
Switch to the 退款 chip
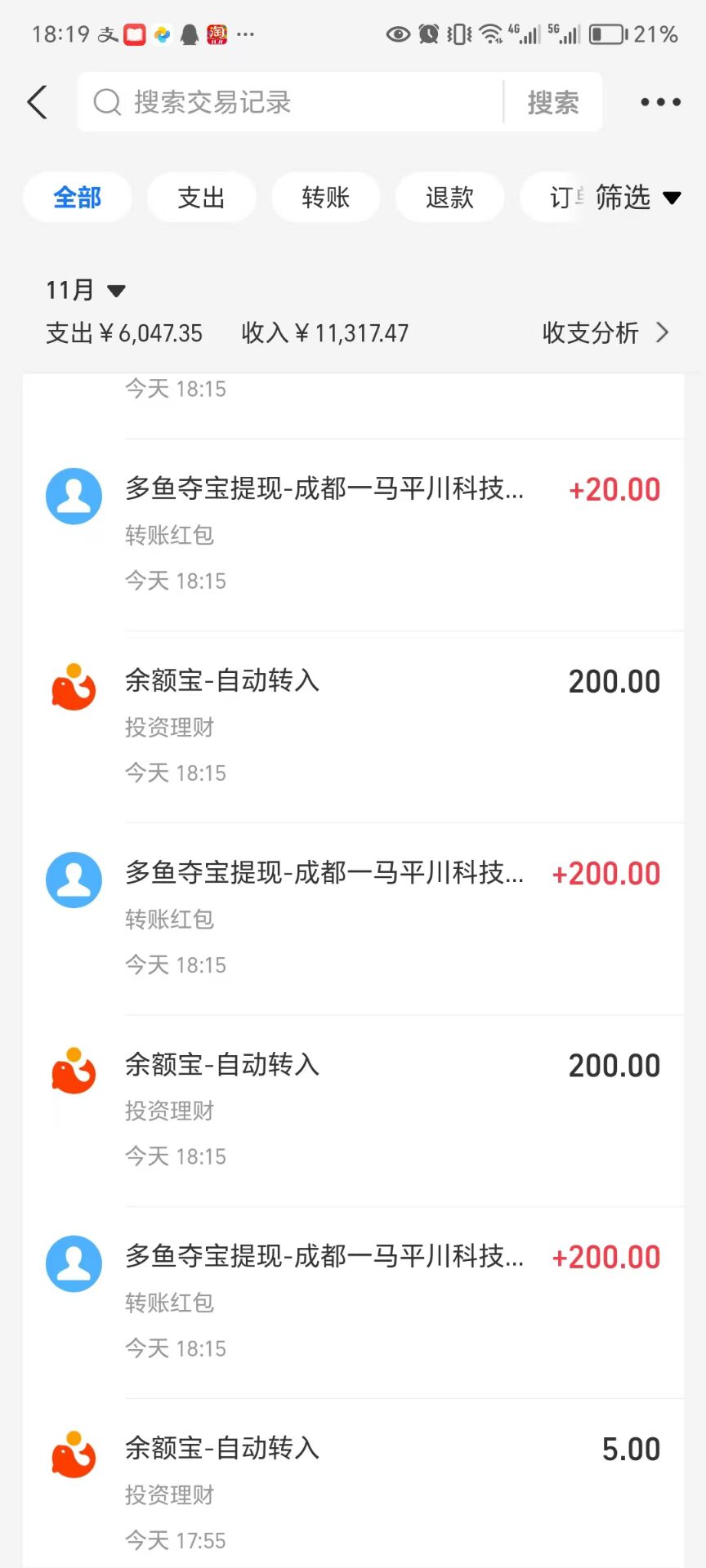[x=449, y=197]
